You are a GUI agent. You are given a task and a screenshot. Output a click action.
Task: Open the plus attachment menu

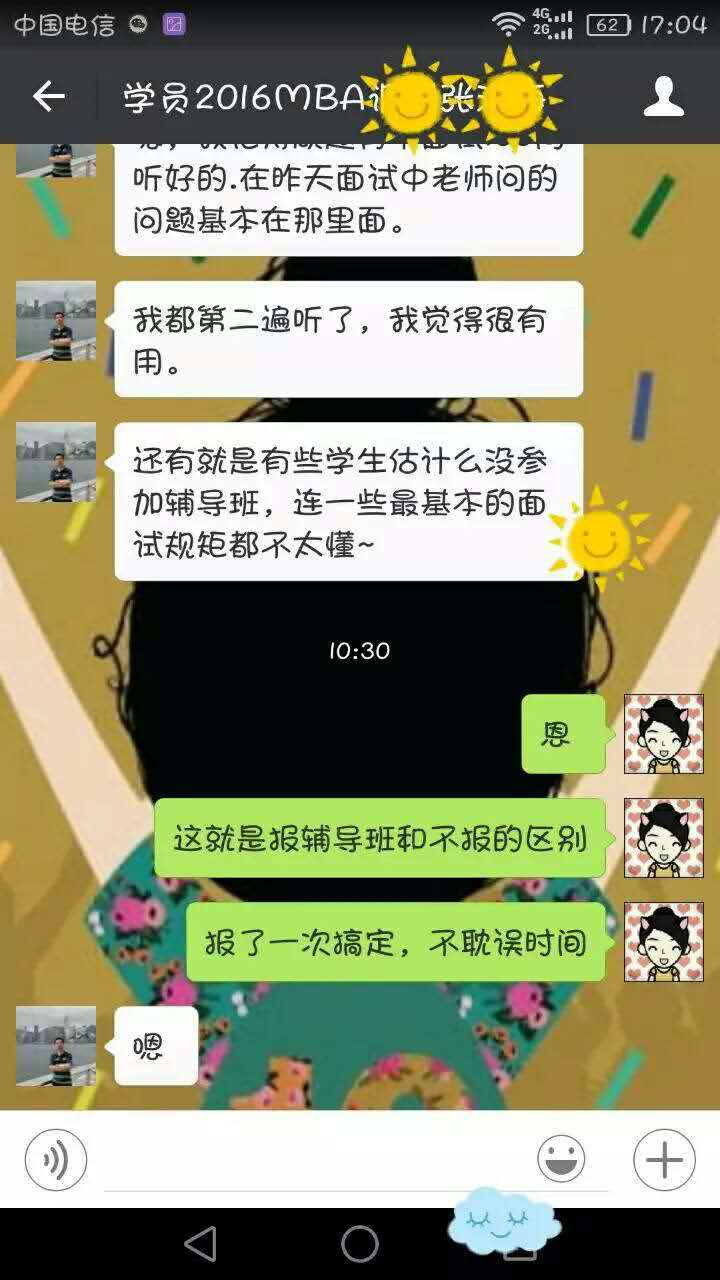tap(664, 1160)
